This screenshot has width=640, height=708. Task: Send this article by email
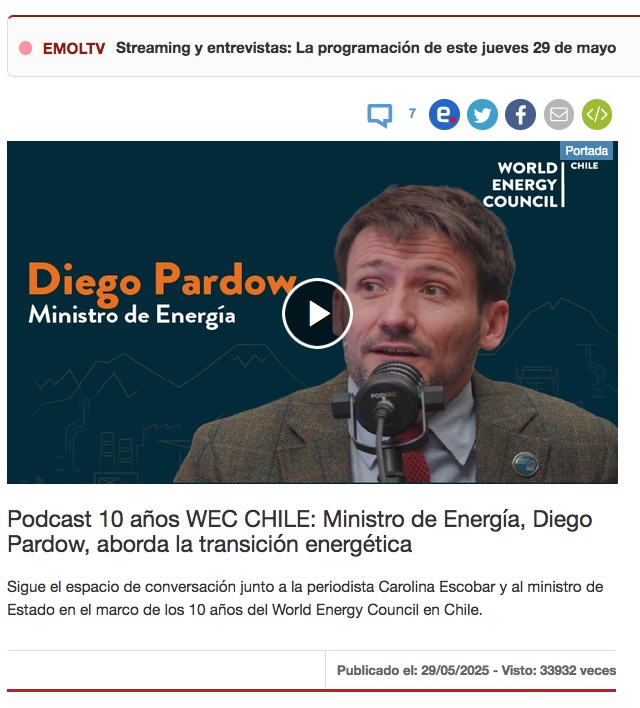coord(558,115)
